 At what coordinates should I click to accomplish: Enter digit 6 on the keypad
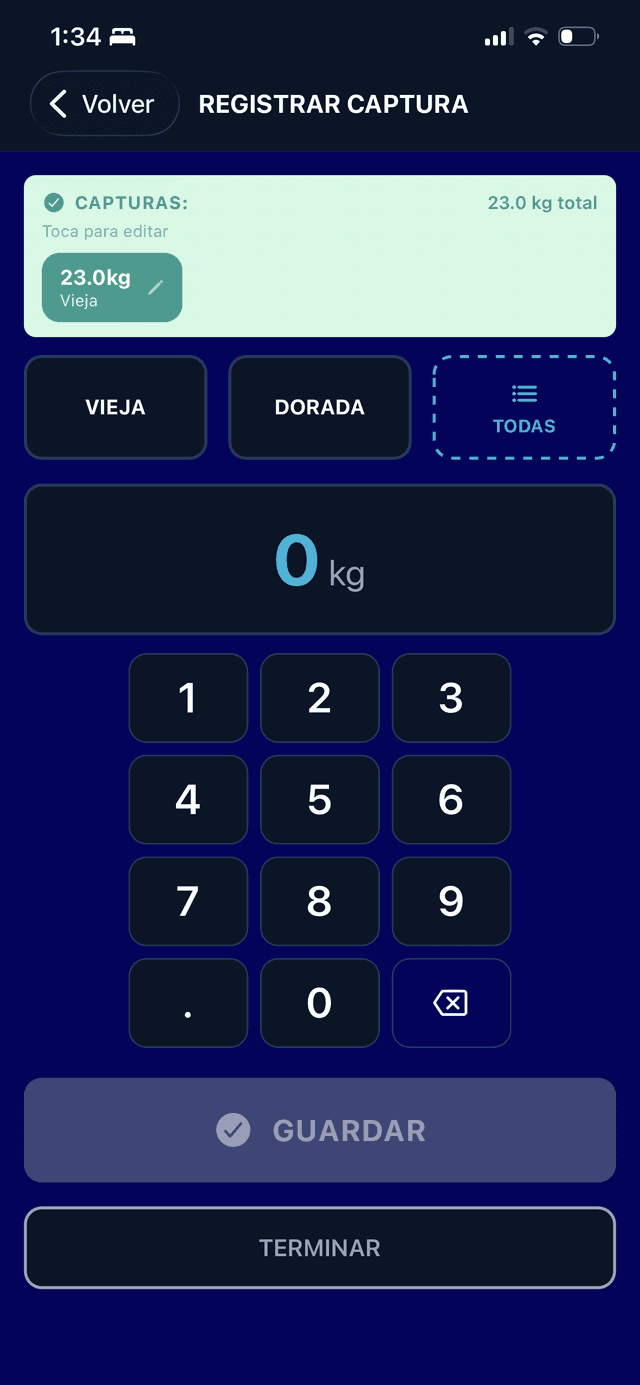pyautogui.click(x=451, y=800)
